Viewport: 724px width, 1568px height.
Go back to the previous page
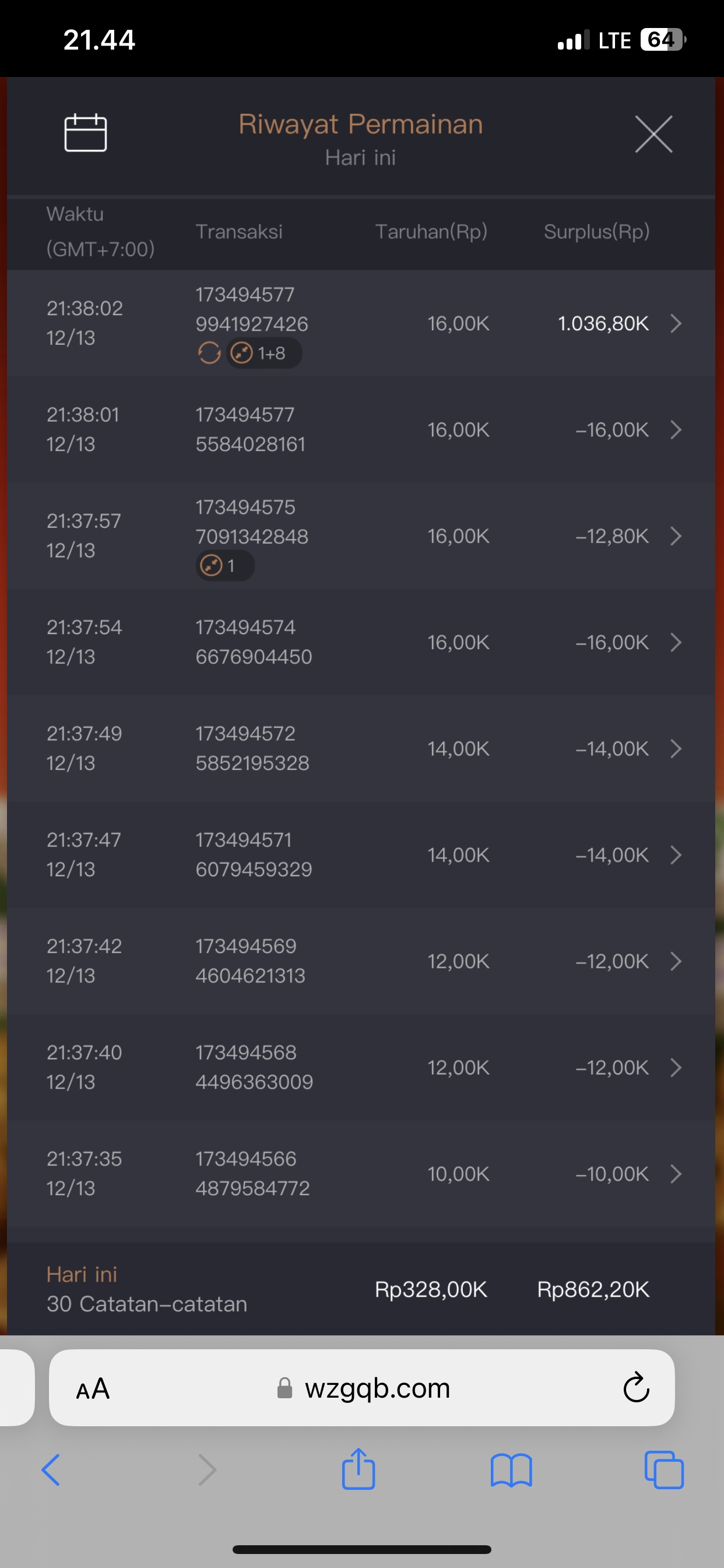[x=51, y=1470]
